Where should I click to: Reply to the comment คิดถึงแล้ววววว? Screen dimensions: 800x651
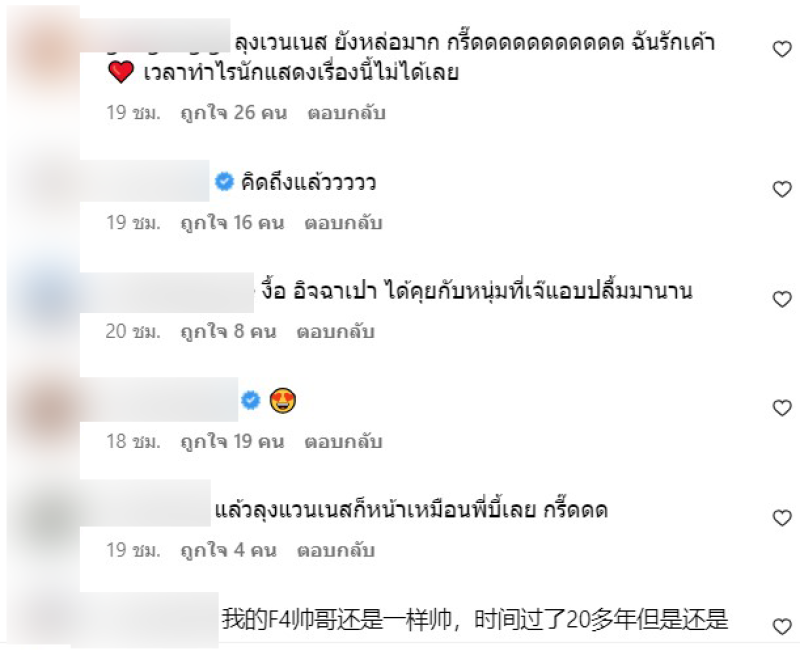pos(339,222)
